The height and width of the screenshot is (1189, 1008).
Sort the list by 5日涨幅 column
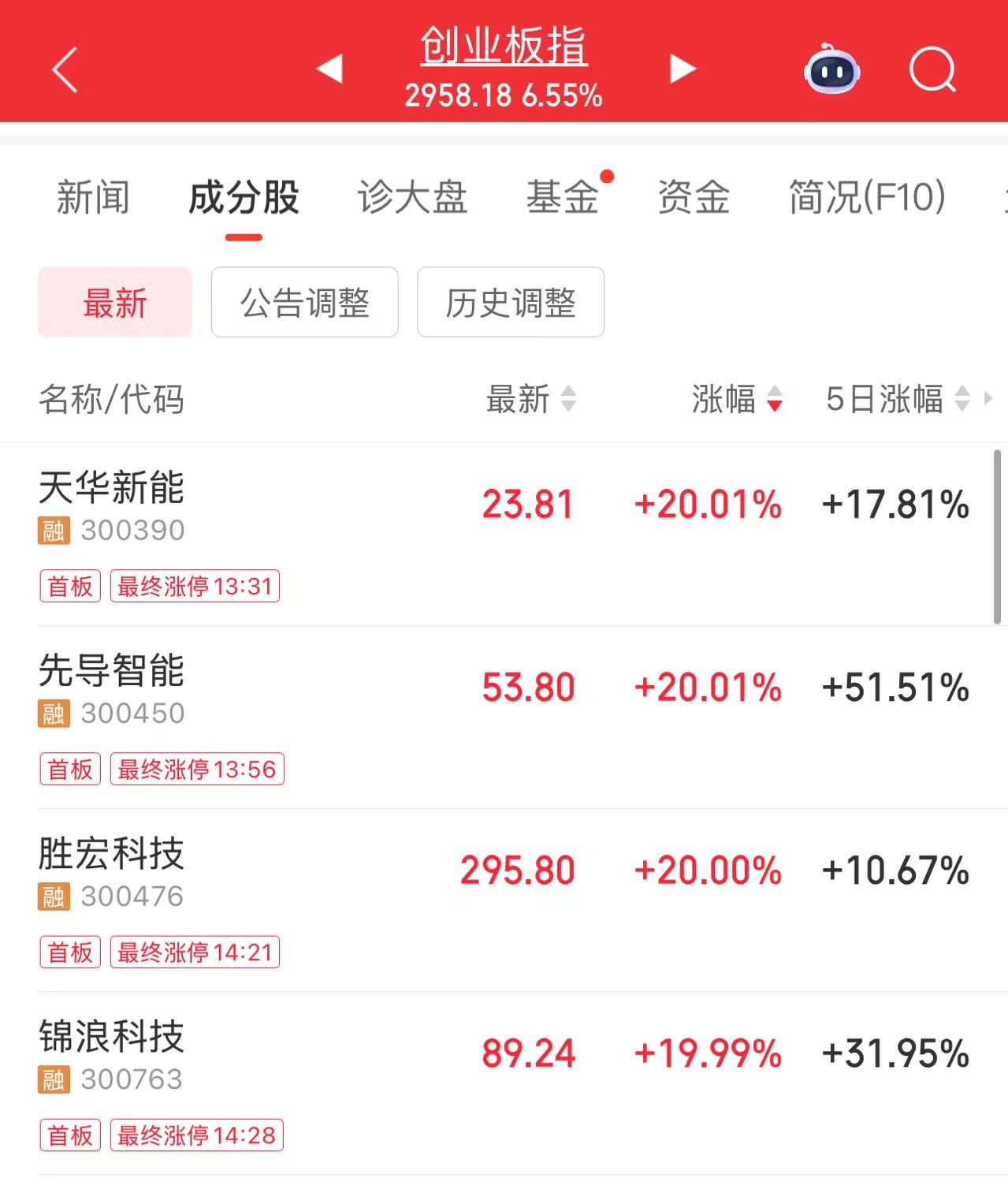tap(897, 399)
